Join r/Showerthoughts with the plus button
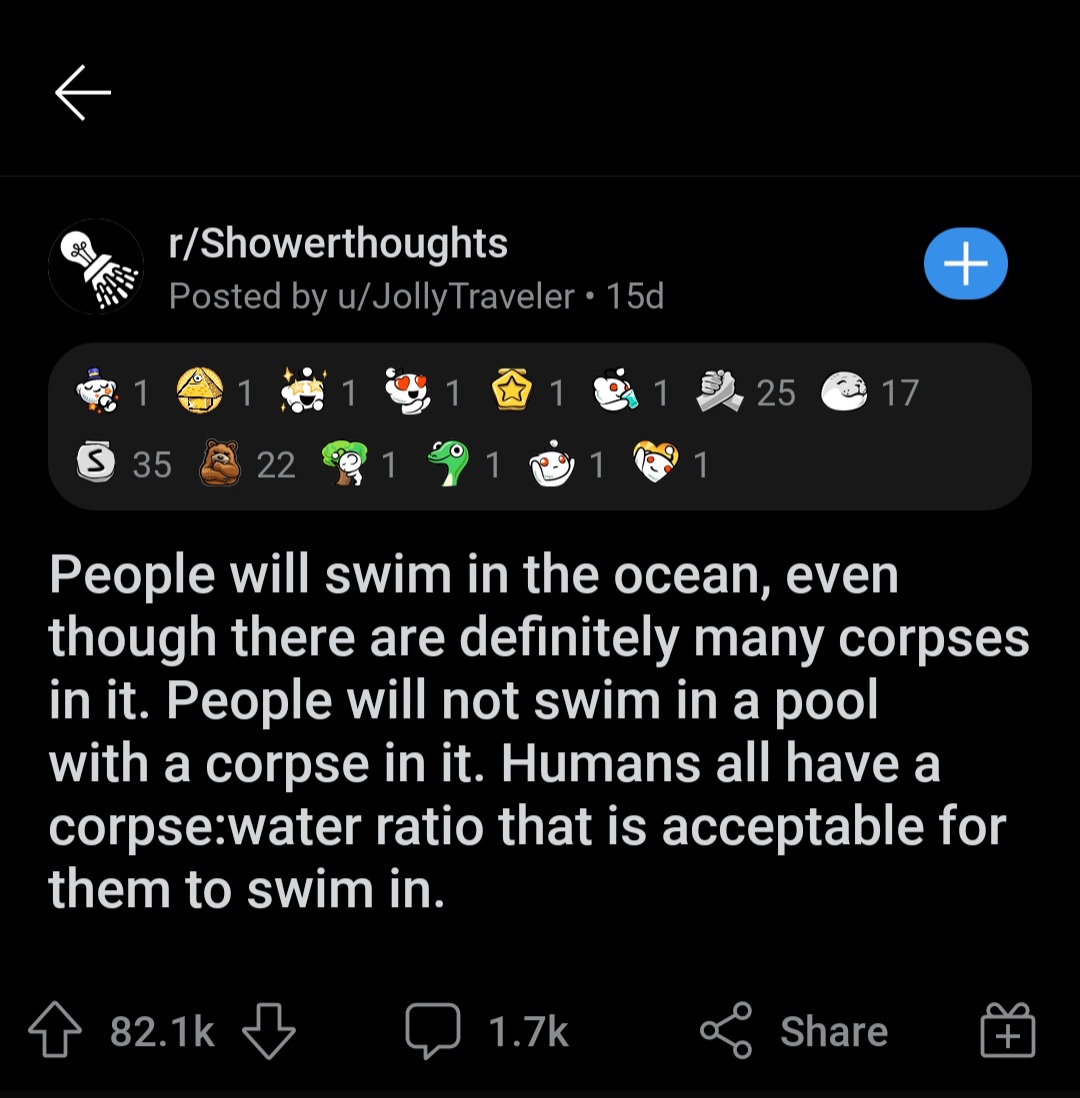Viewport: 1080px width, 1098px height. [965, 266]
